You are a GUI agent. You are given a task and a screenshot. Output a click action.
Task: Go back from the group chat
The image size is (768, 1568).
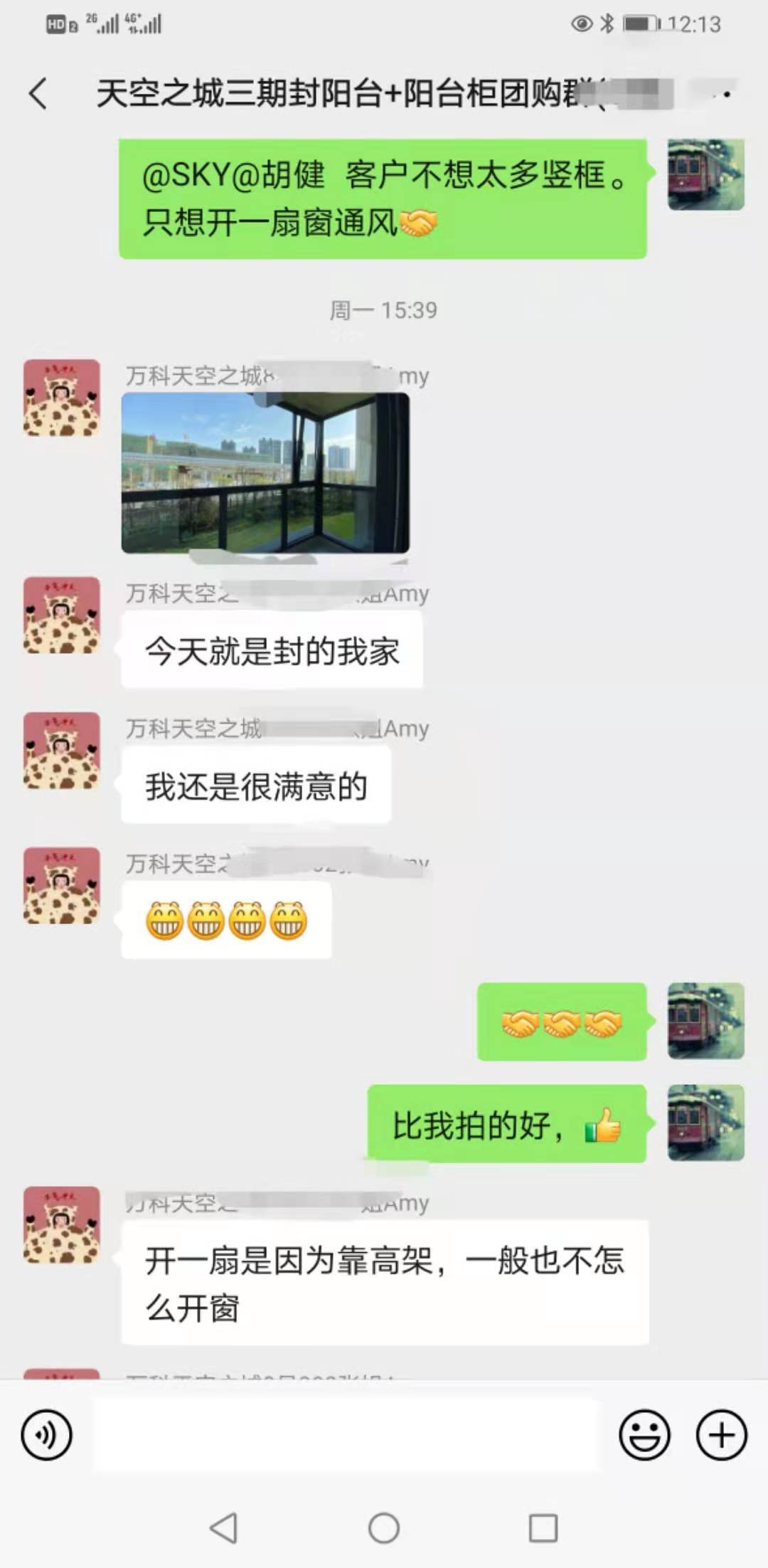click(x=38, y=94)
